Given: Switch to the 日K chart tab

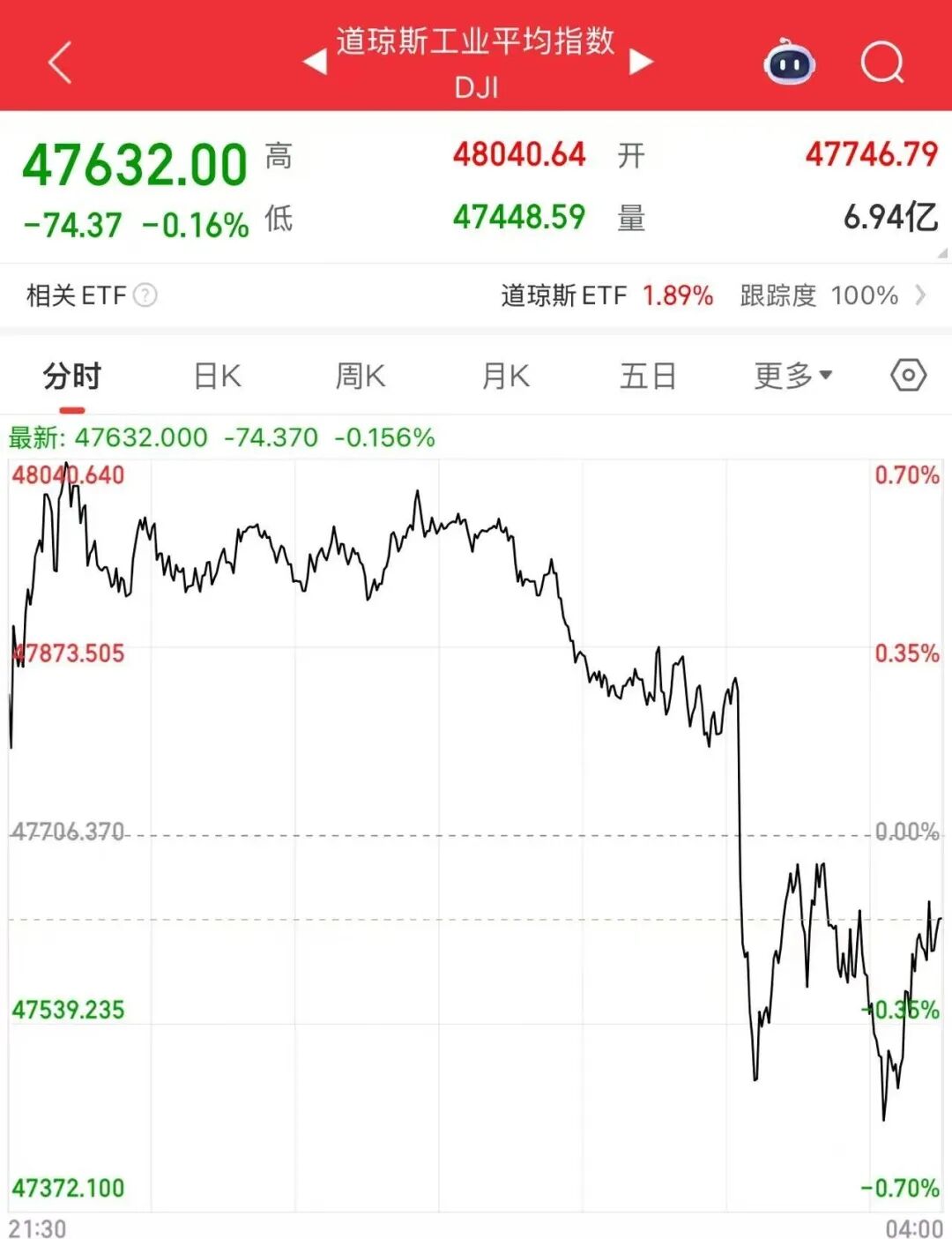Looking at the screenshot, I should coord(217,377).
